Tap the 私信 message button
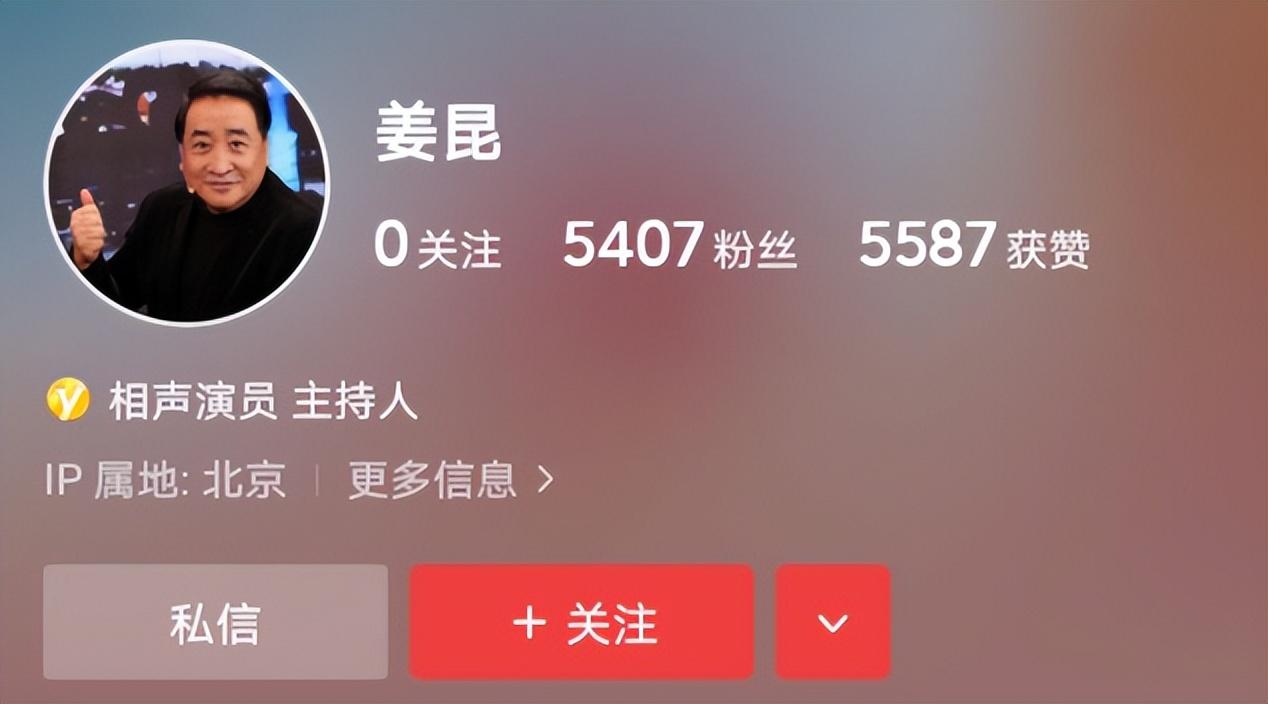The height and width of the screenshot is (704, 1268). [x=215, y=622]
